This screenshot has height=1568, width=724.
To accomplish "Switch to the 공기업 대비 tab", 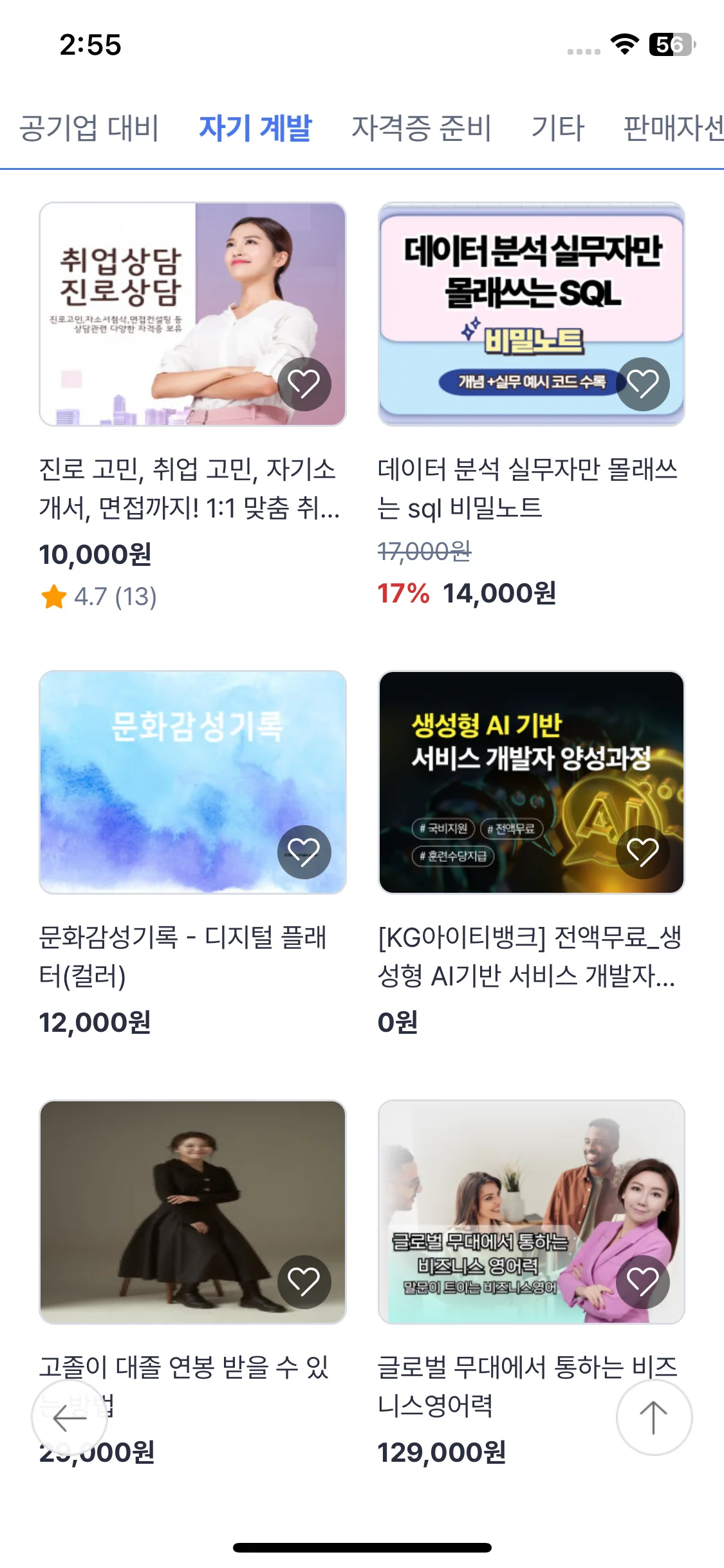I will [89, 127].
